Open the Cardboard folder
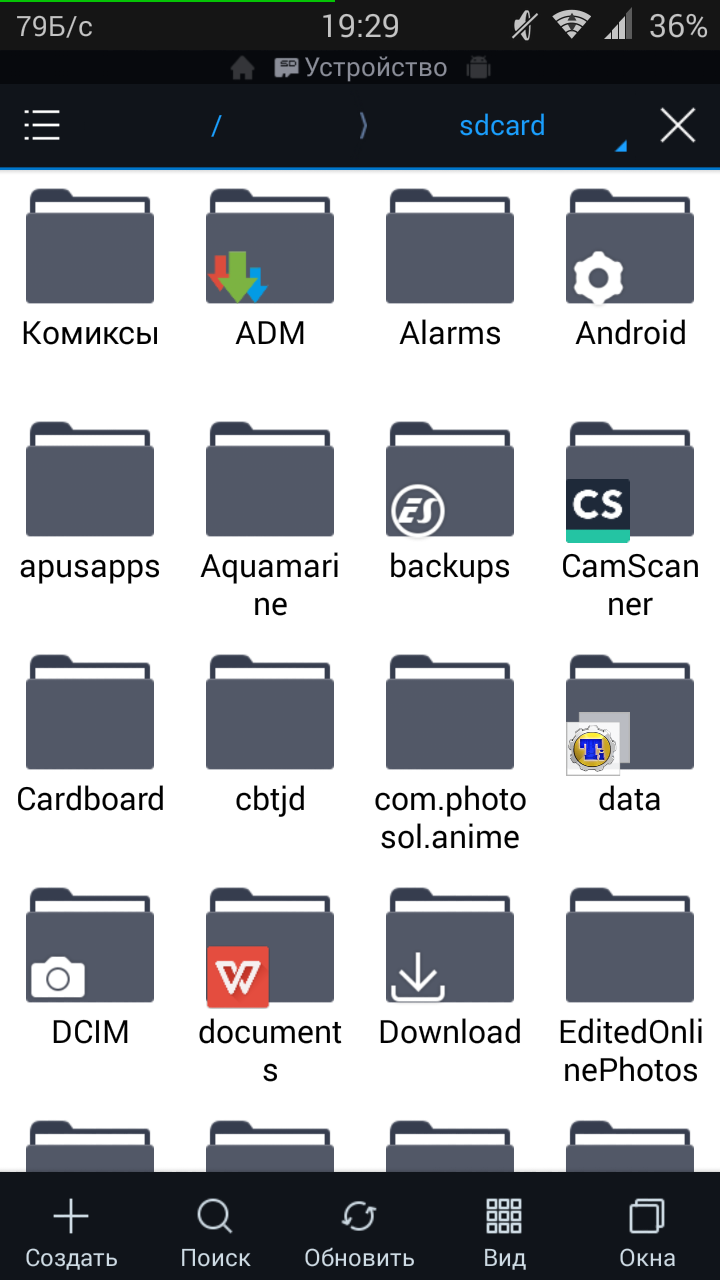This screenshot has width=720, height=1280. click(90, 734)
